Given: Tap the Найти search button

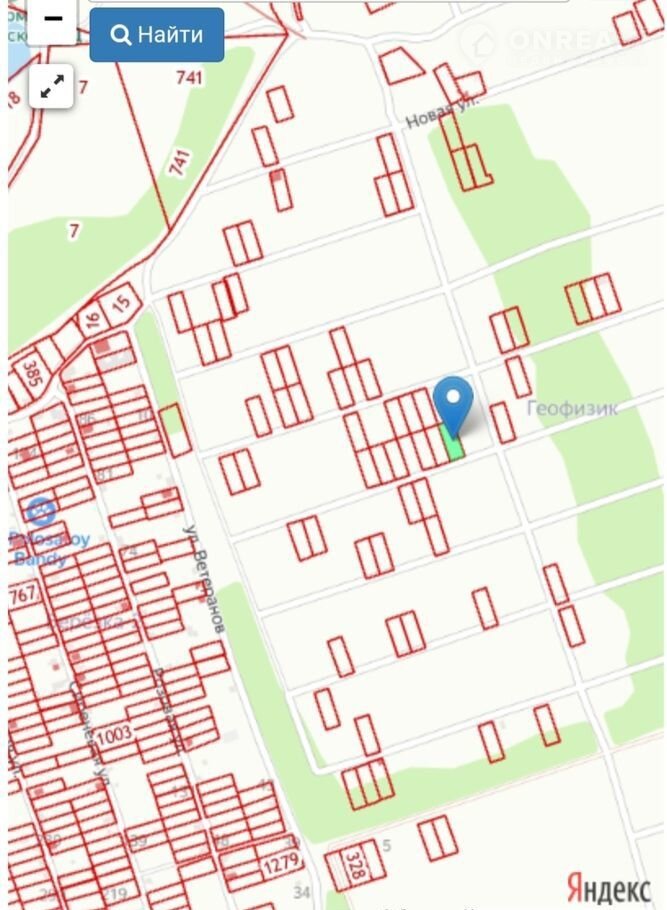Looking at the screenshot, I should (157, 35).
